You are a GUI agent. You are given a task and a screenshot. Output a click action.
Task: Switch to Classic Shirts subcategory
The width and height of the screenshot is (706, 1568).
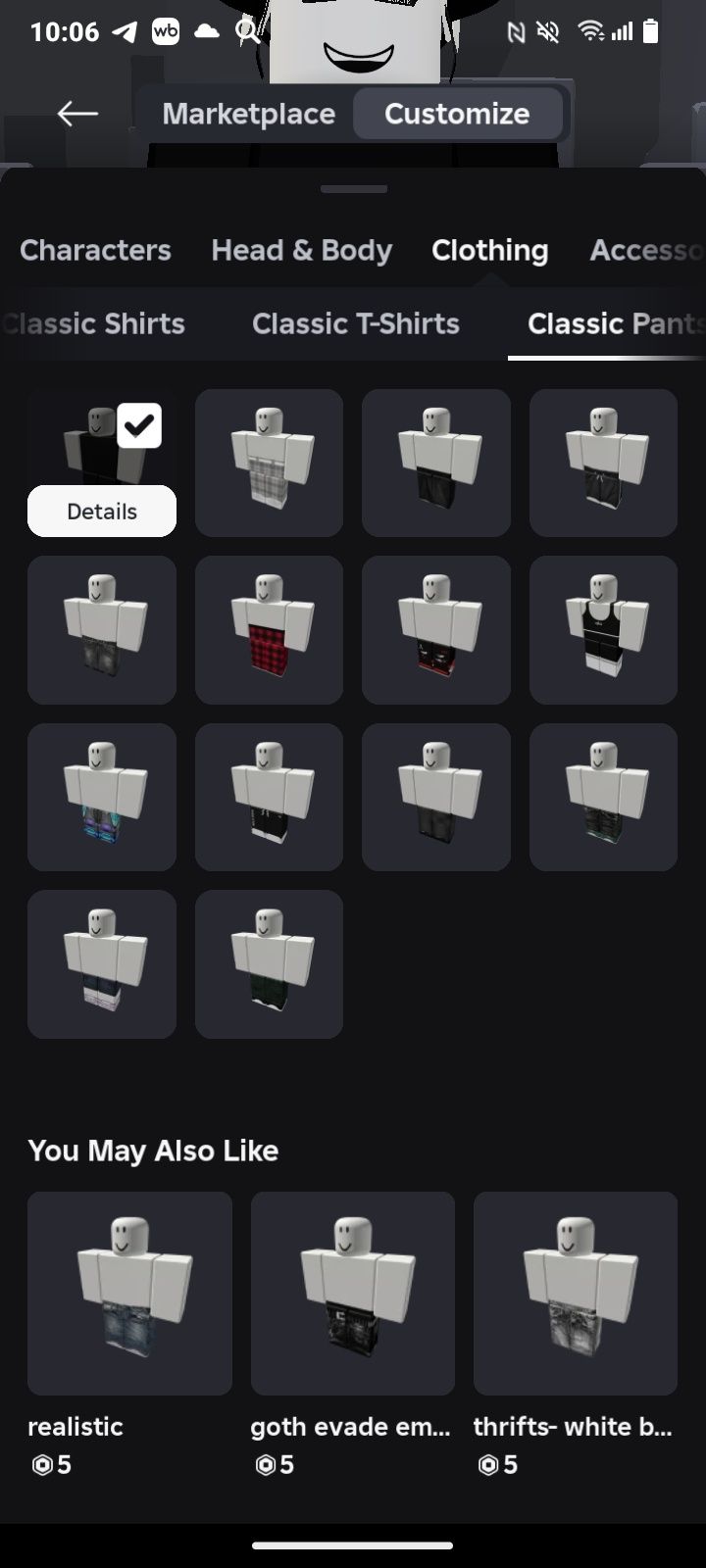(x=95, y=323)
